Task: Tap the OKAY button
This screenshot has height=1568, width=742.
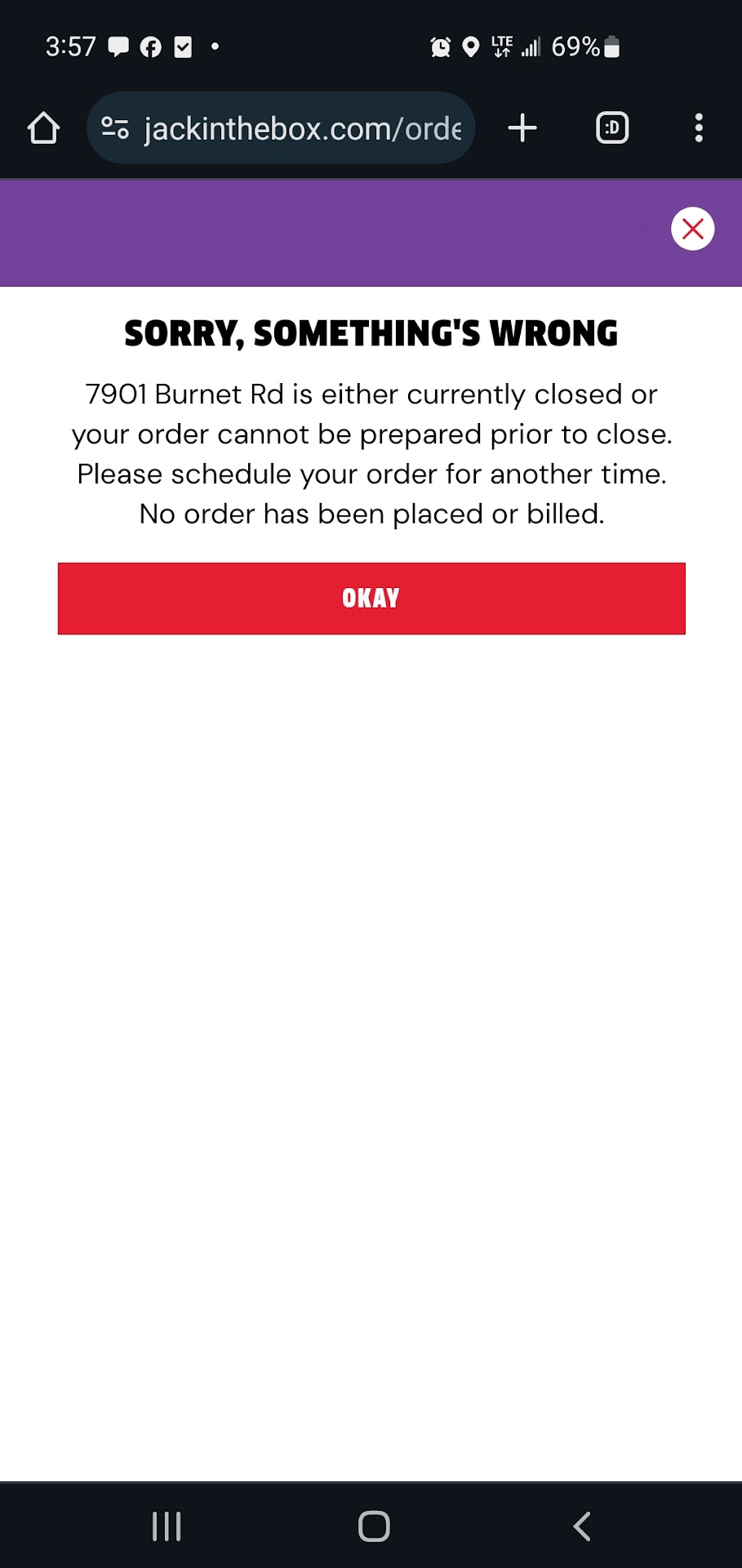Action: pyautogui.click(x=371, y=598)
